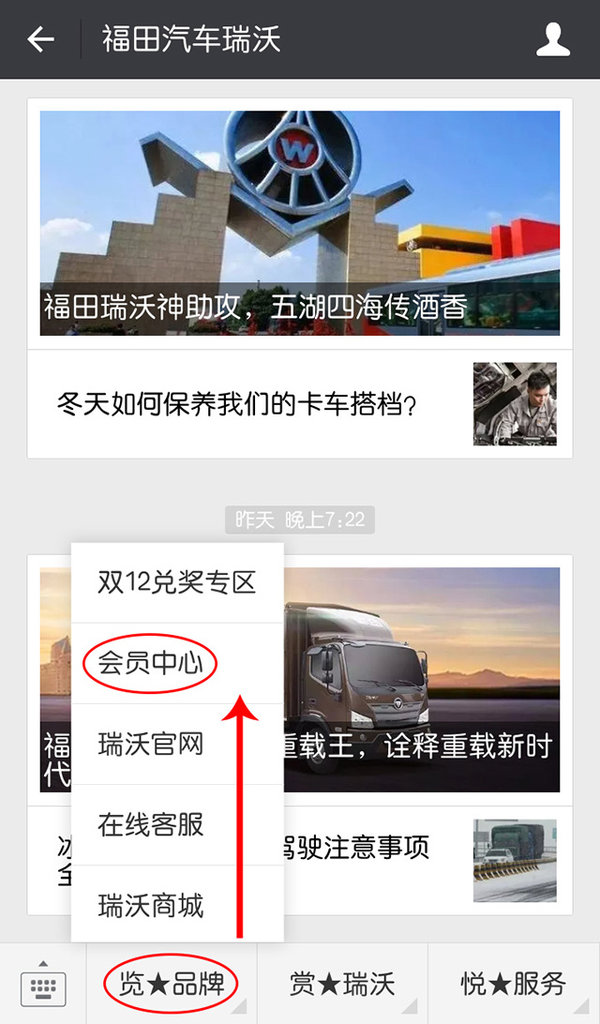Open the 福田瑞沃神助攻 article banner

[299, 222]
